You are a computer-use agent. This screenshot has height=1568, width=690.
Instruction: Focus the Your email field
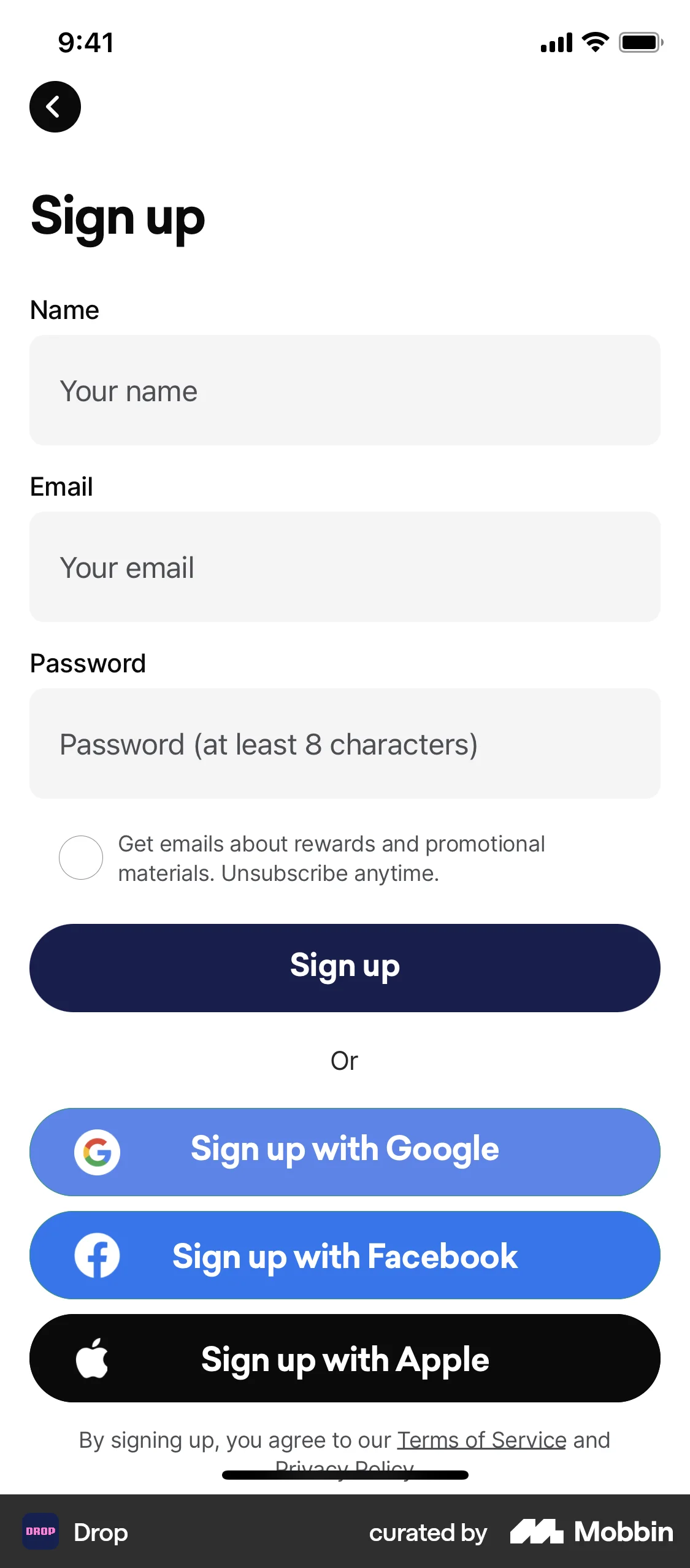345,567
